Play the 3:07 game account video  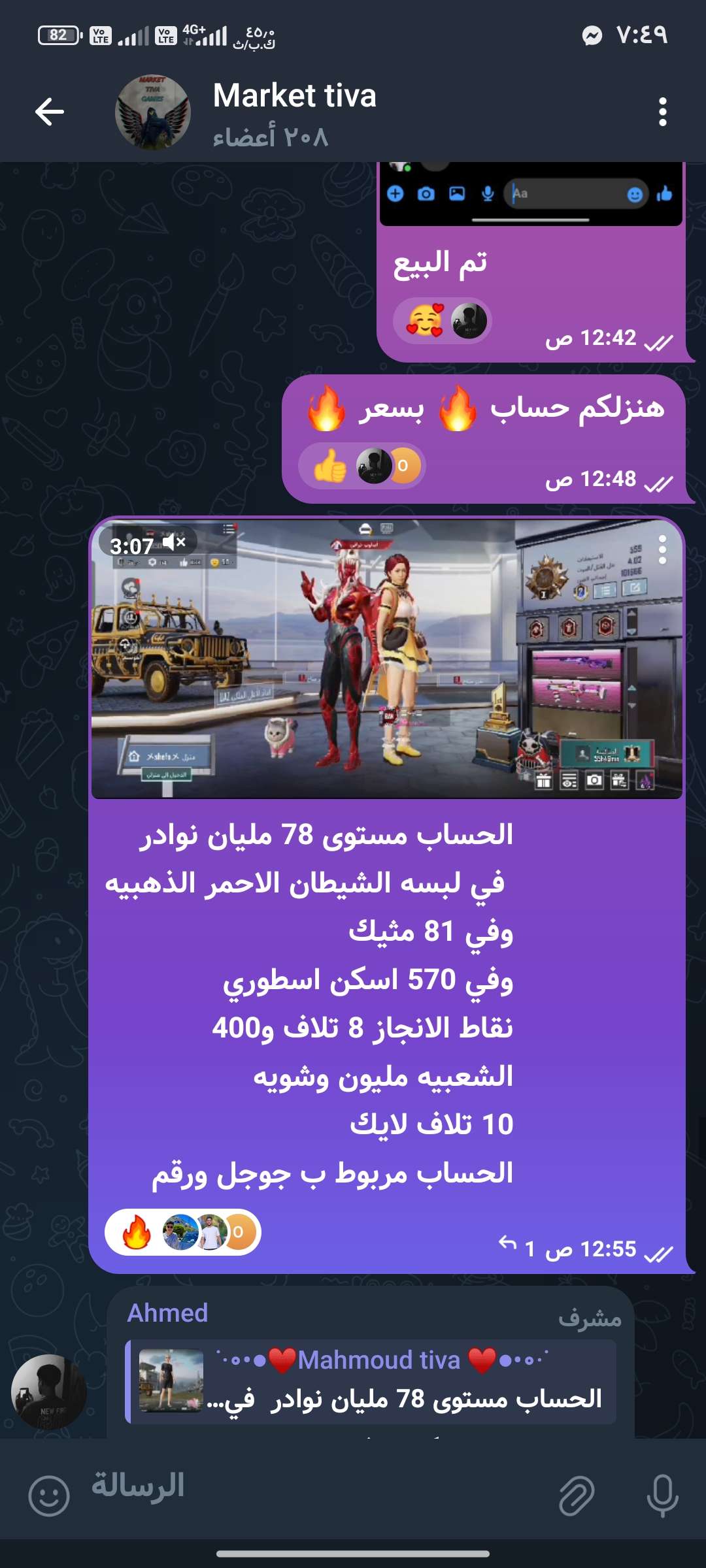[387, 659]
